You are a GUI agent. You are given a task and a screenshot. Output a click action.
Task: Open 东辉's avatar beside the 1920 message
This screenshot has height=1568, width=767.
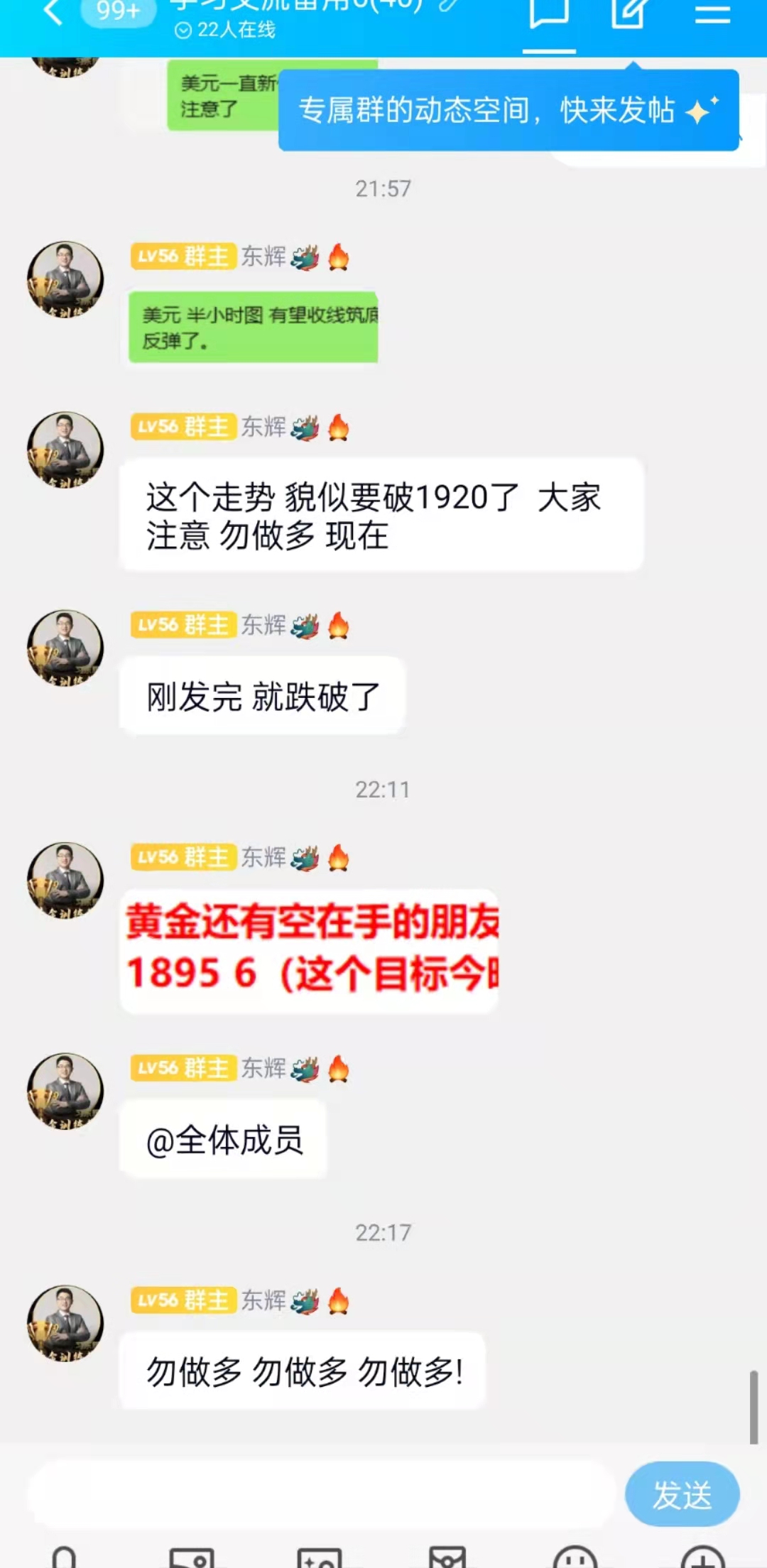[x=65, y=450]
